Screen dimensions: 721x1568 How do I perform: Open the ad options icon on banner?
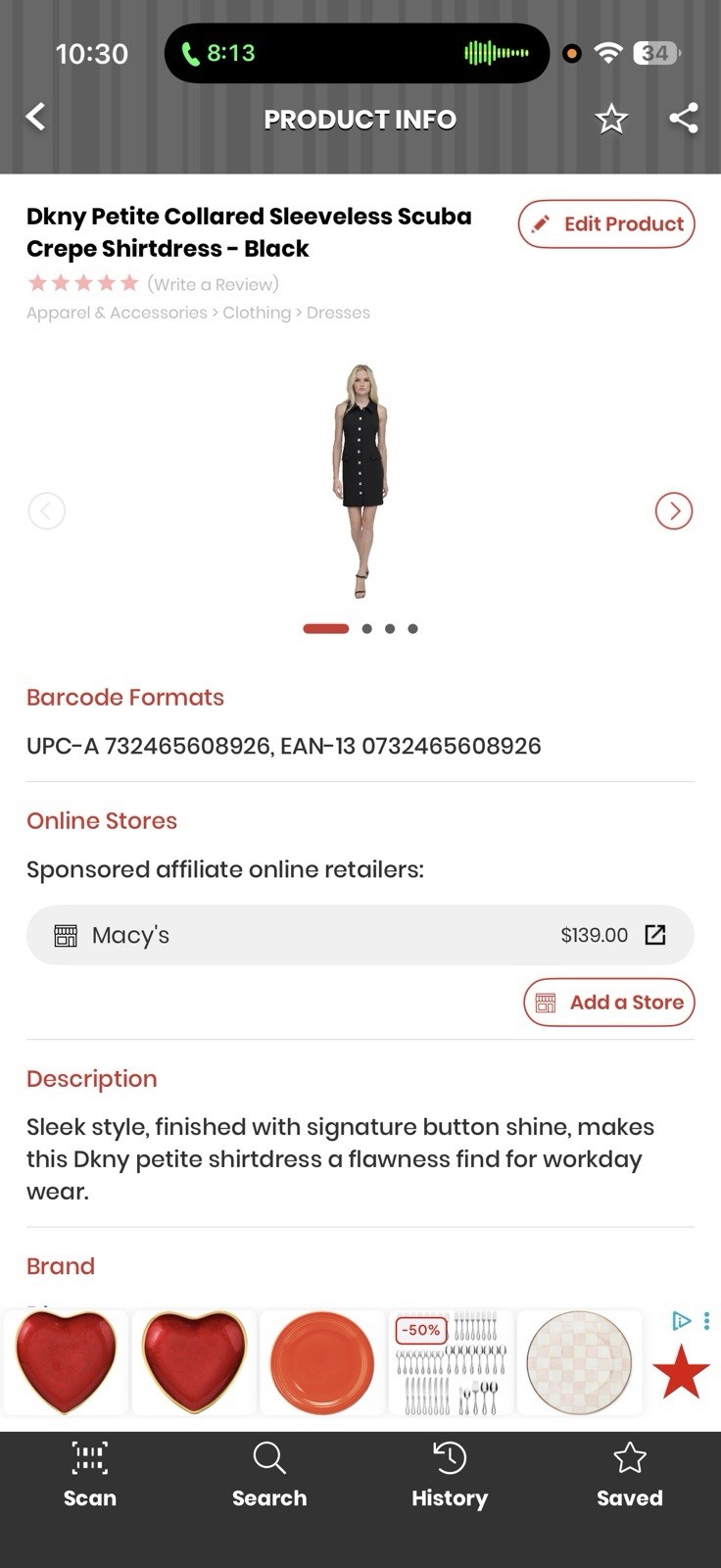(706, 1321)
